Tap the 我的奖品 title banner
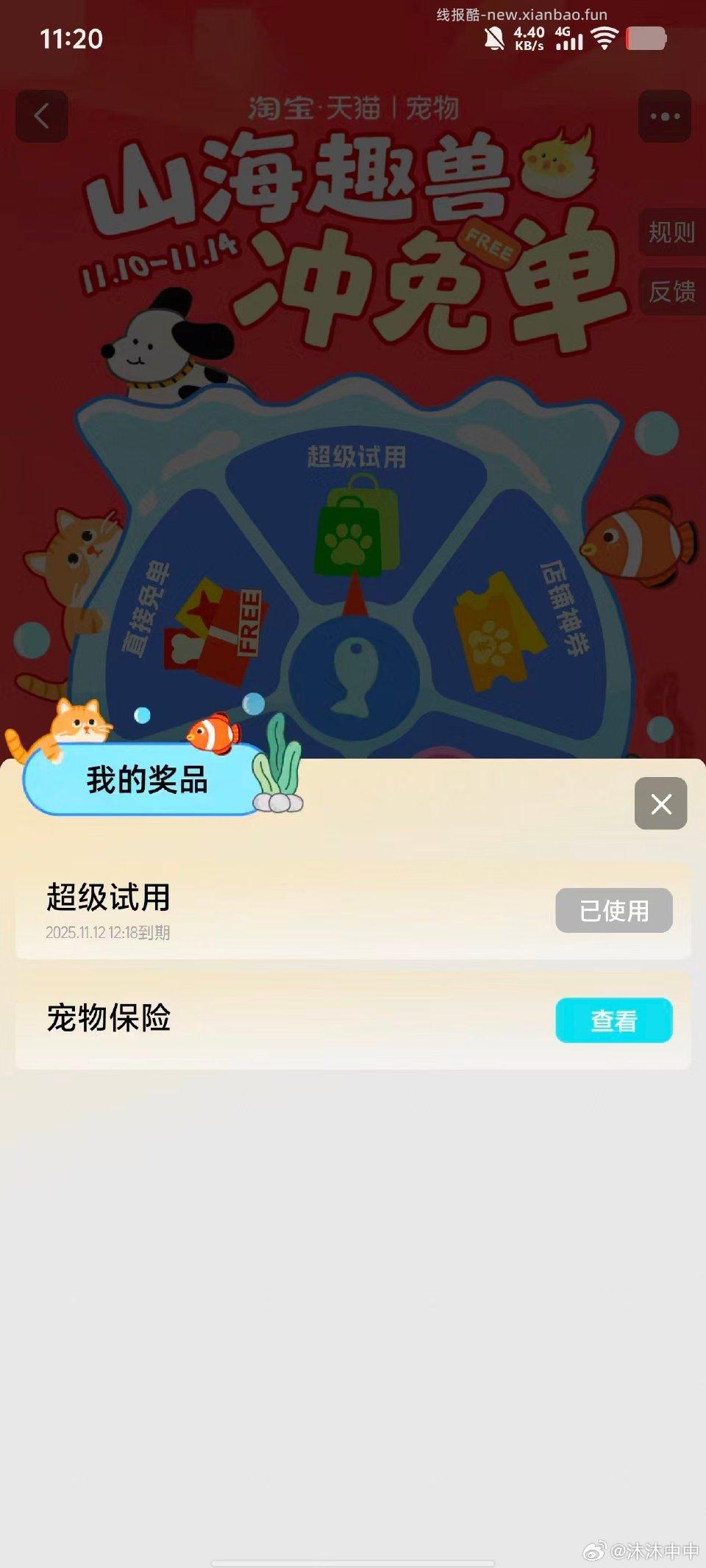The image size is (706, 1568). click(147, 781)
